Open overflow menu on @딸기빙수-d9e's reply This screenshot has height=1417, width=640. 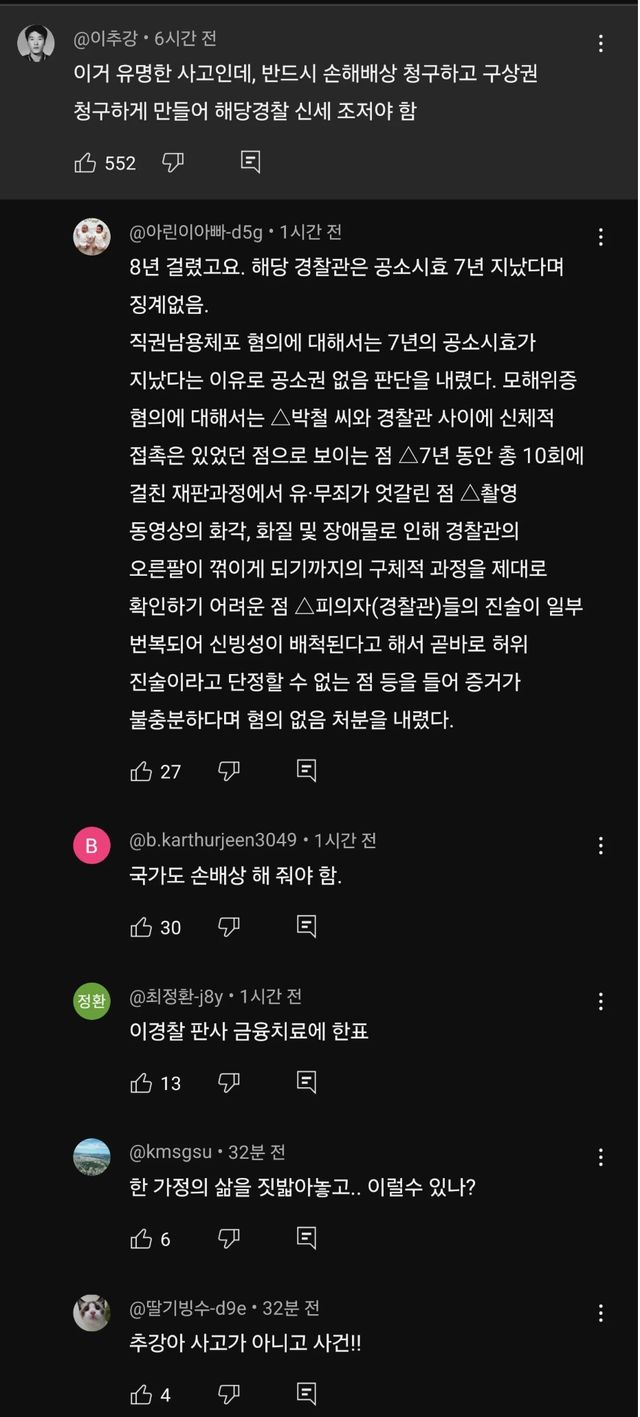coord(601,1313)
